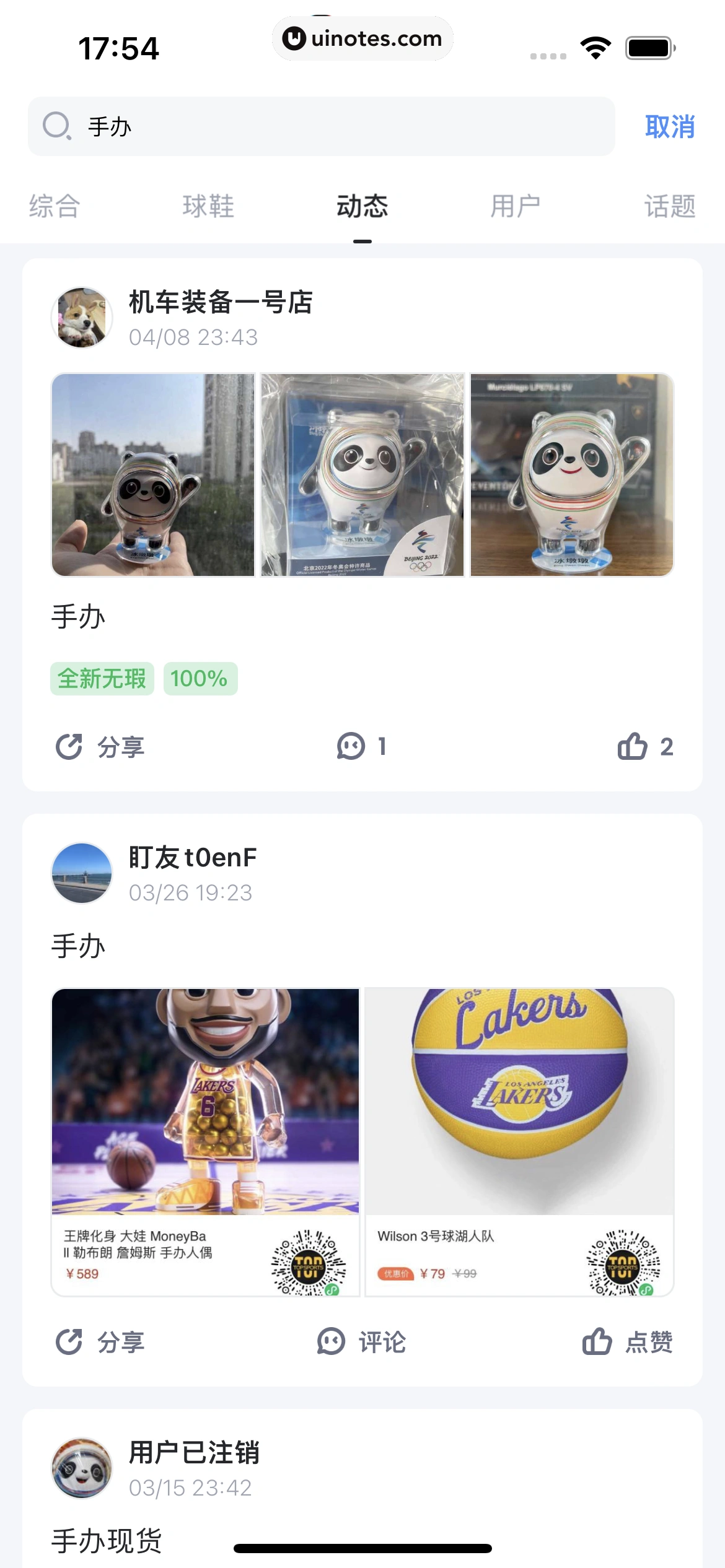Comment on 盯友t0enF's post

[x=362, y=1342]
